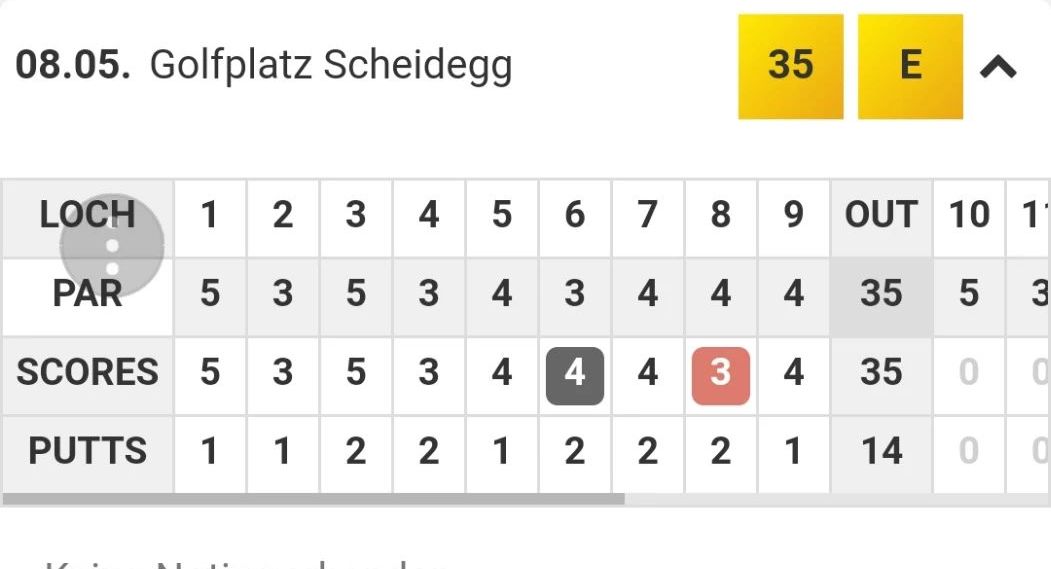Collapse the Golfplatz Scheidegg scorecard
Image resolution: width=1051 pixels, height=569 pixels.
tap(998, 67)
